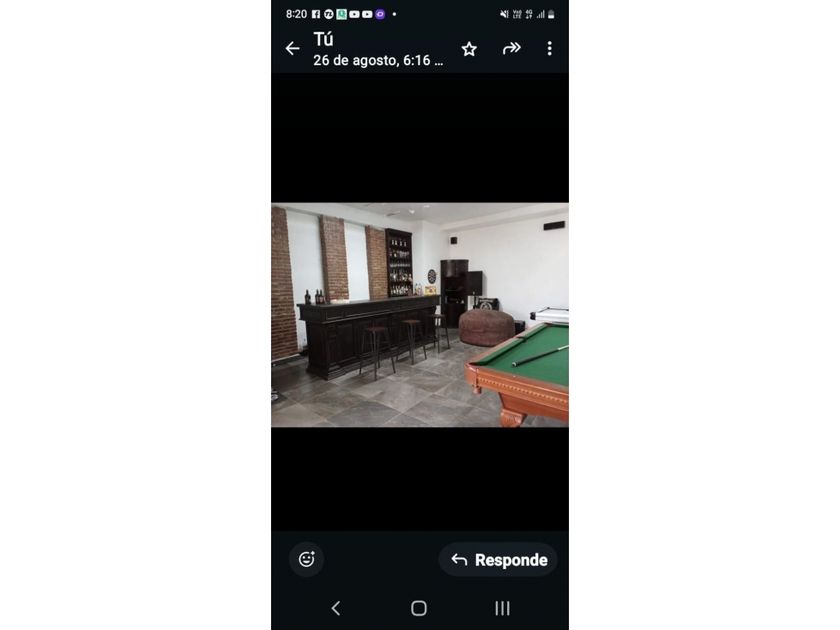The image size is (840, 630).
Task: Forward this photo to a contact
Action: 512,48
